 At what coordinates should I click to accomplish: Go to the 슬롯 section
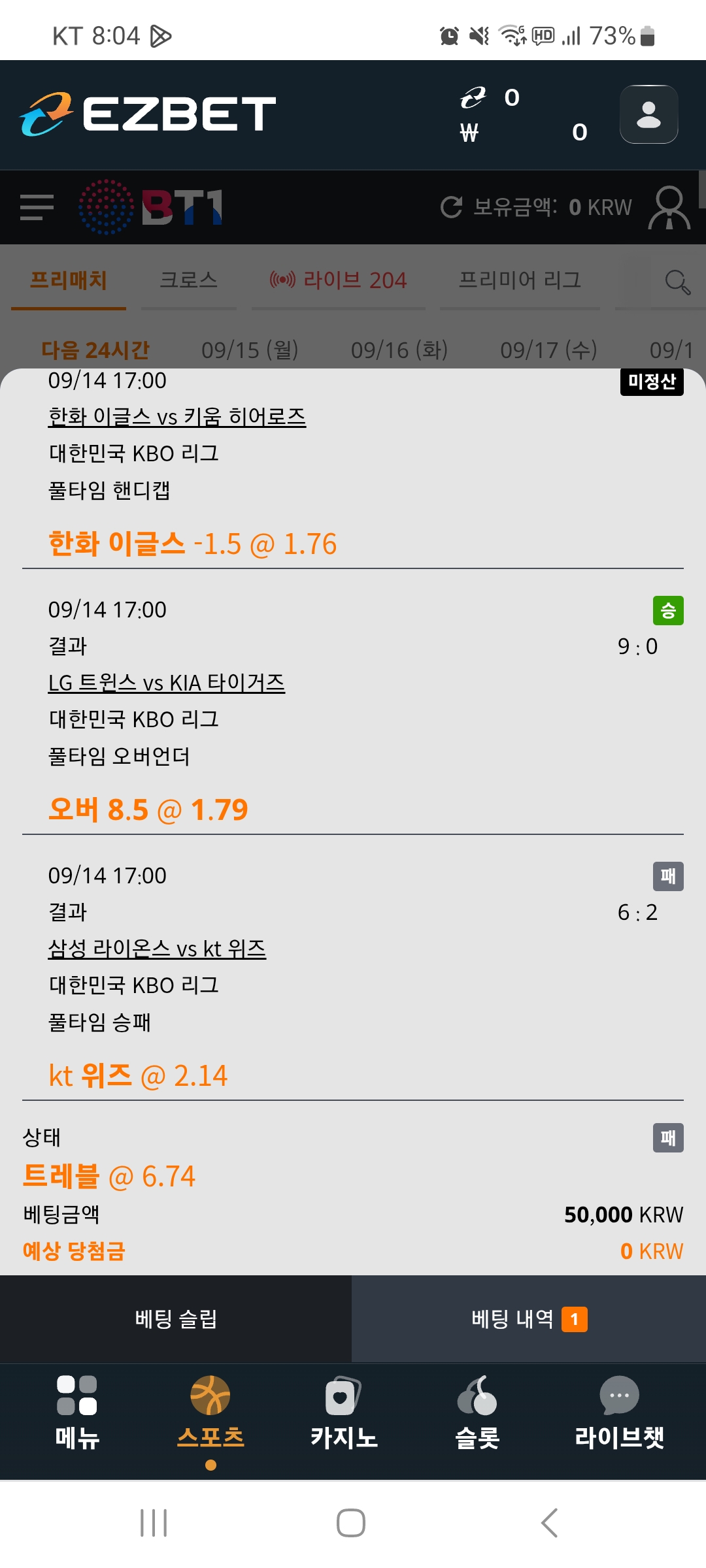[477, 1411]
